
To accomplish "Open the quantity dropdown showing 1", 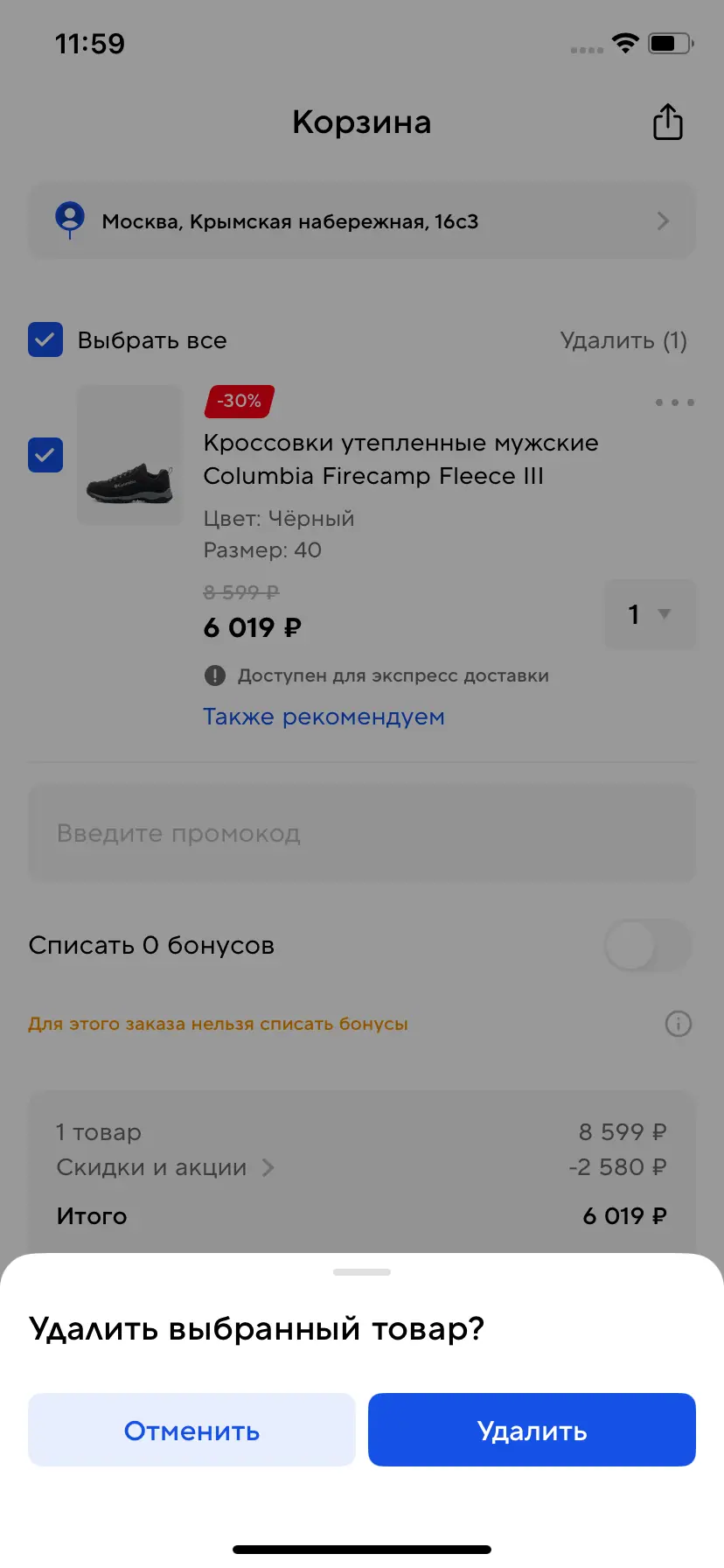I will (650, 614).
